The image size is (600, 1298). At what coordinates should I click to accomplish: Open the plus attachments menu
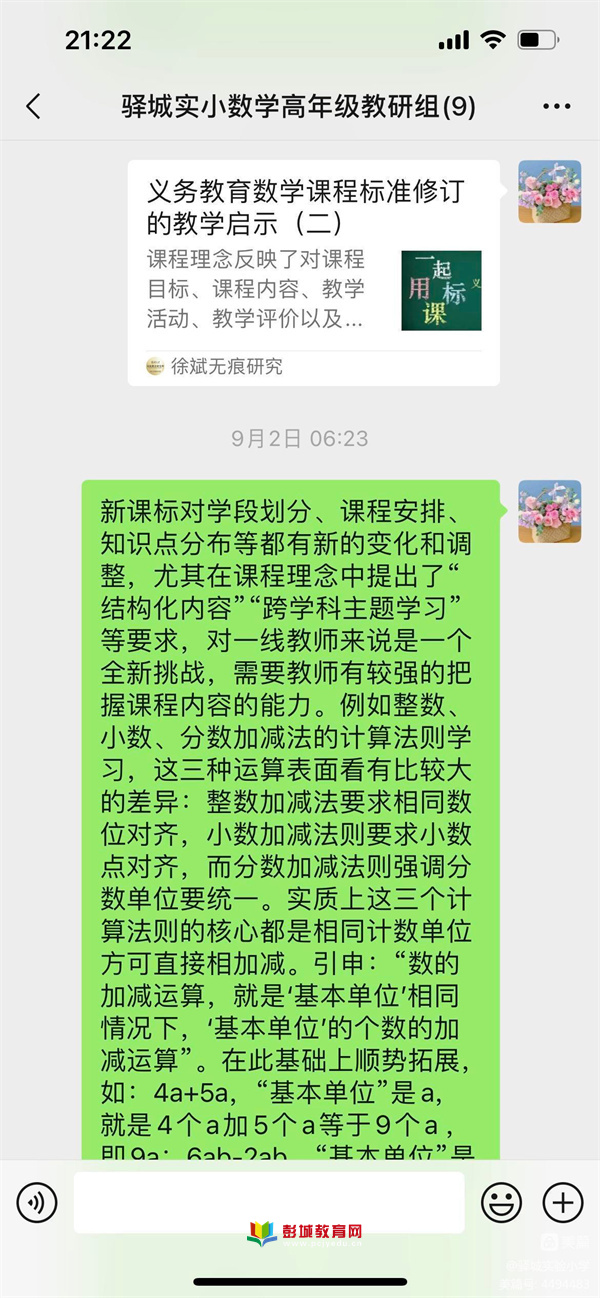[562, 1202]
